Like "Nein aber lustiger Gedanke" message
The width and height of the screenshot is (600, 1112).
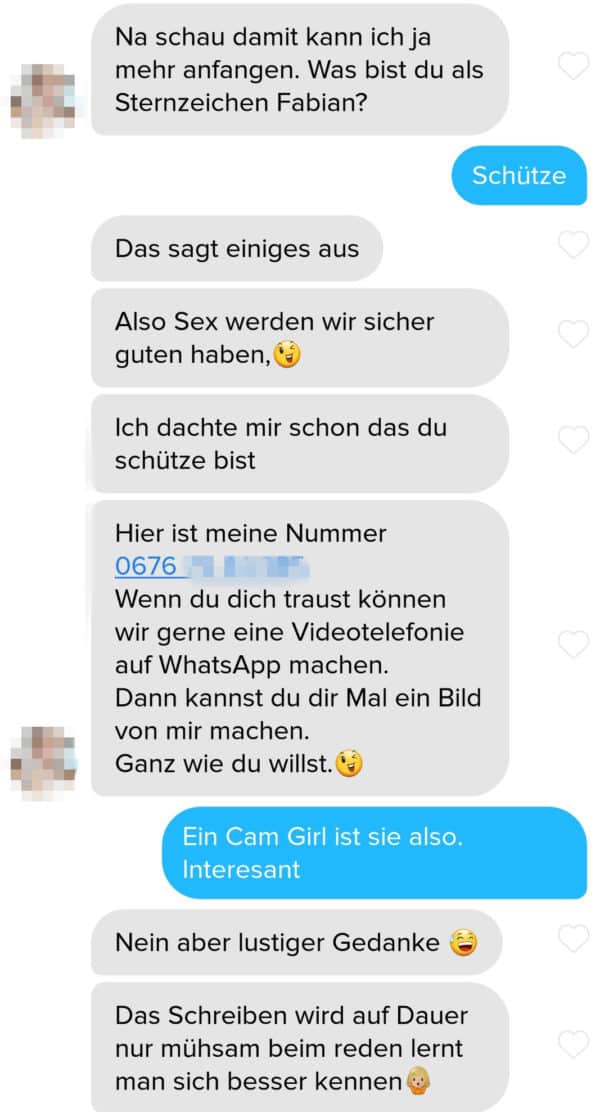tap(573, 938)
